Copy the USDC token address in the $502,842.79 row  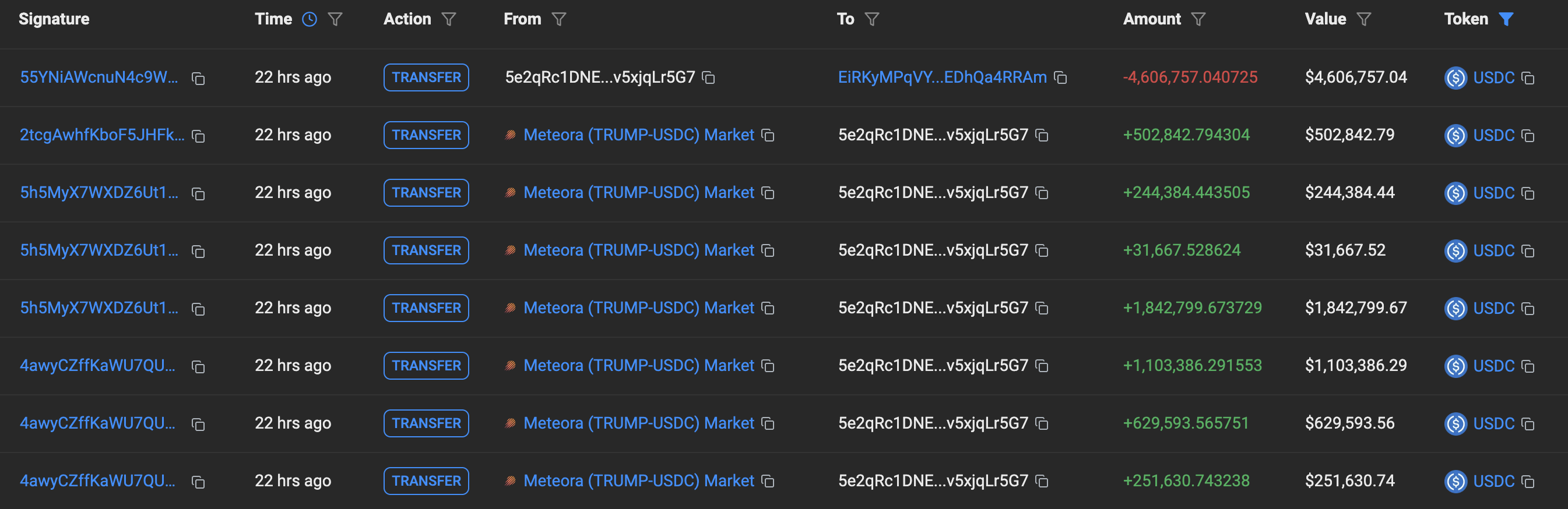pyautogui.click(x=1528, y=136)
